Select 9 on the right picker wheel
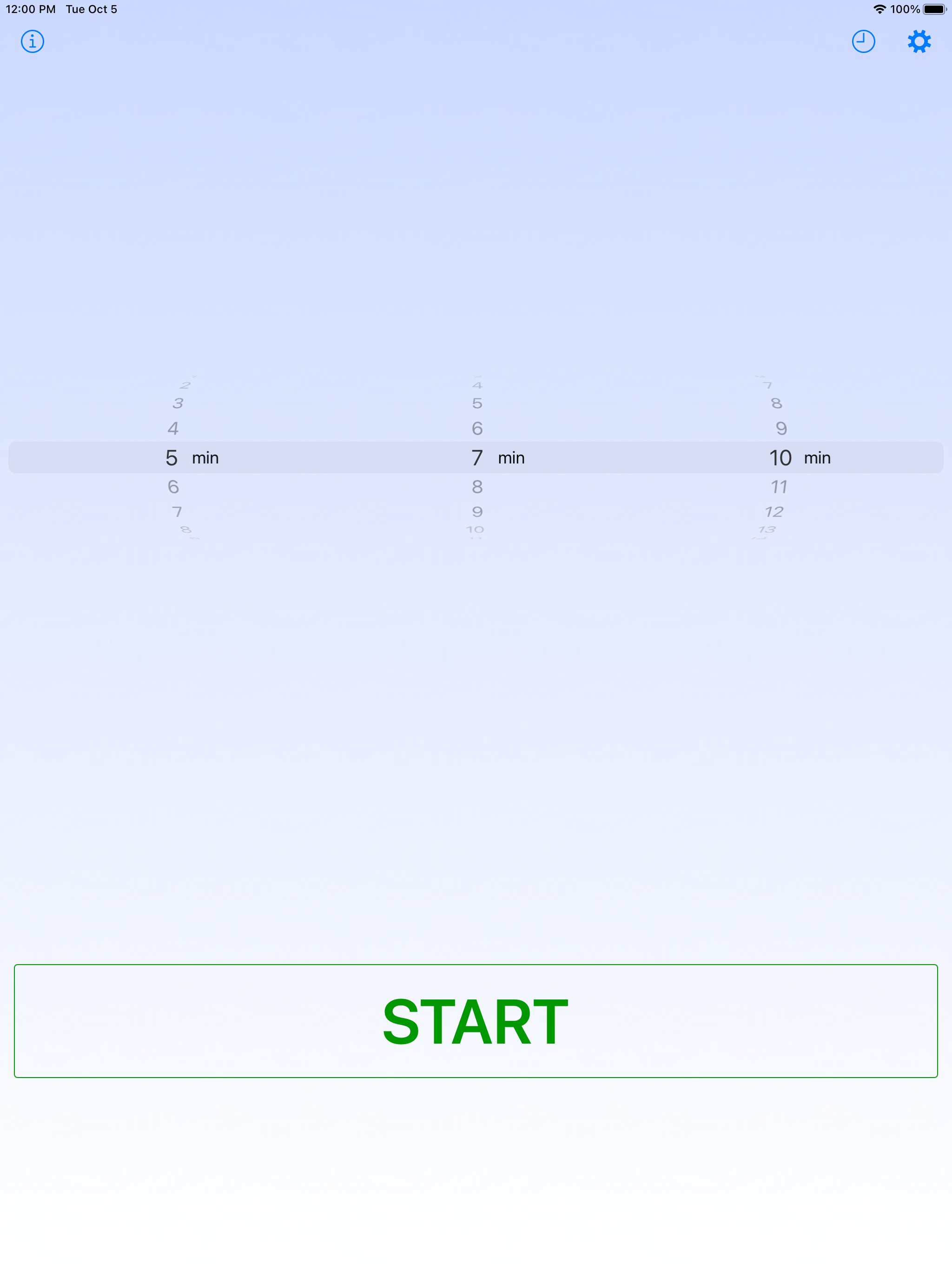 (781, 428)
